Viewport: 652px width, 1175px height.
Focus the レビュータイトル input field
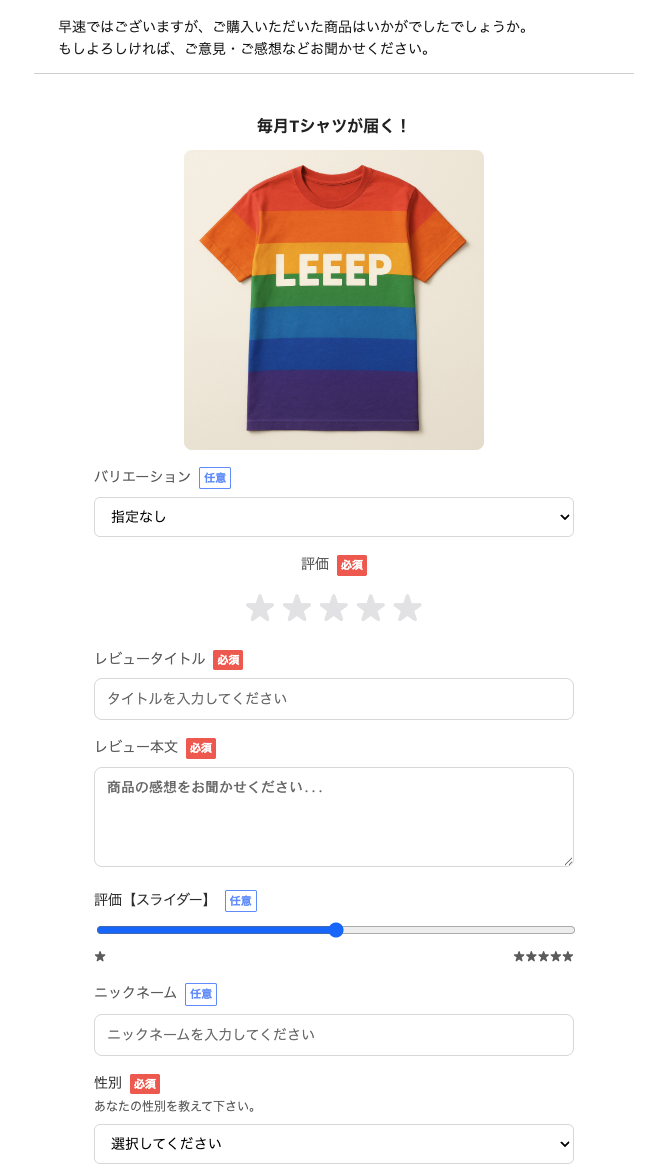pos(333,699)
